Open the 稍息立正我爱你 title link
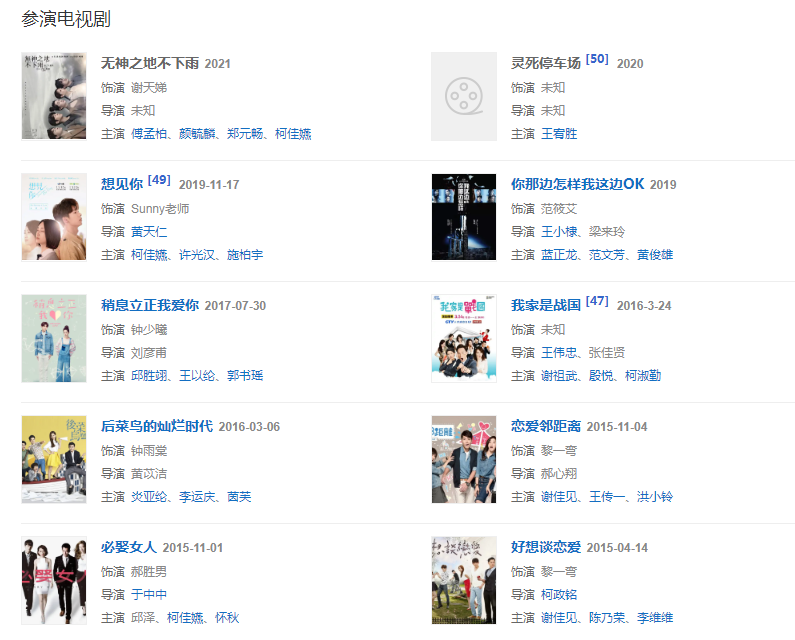Screen dimensions: 795x640 click(x=150, y=305)
